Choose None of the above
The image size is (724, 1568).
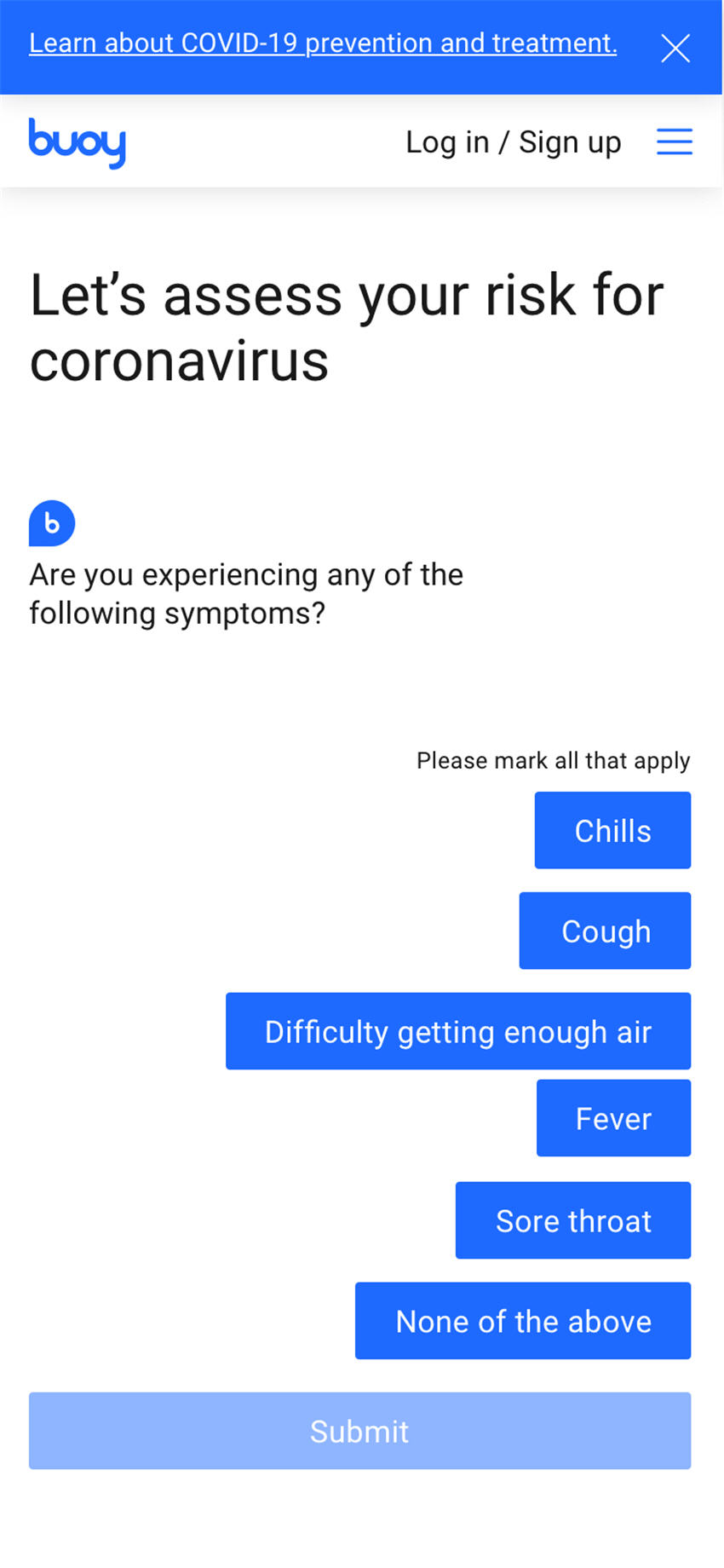[x=523, y=1321]
